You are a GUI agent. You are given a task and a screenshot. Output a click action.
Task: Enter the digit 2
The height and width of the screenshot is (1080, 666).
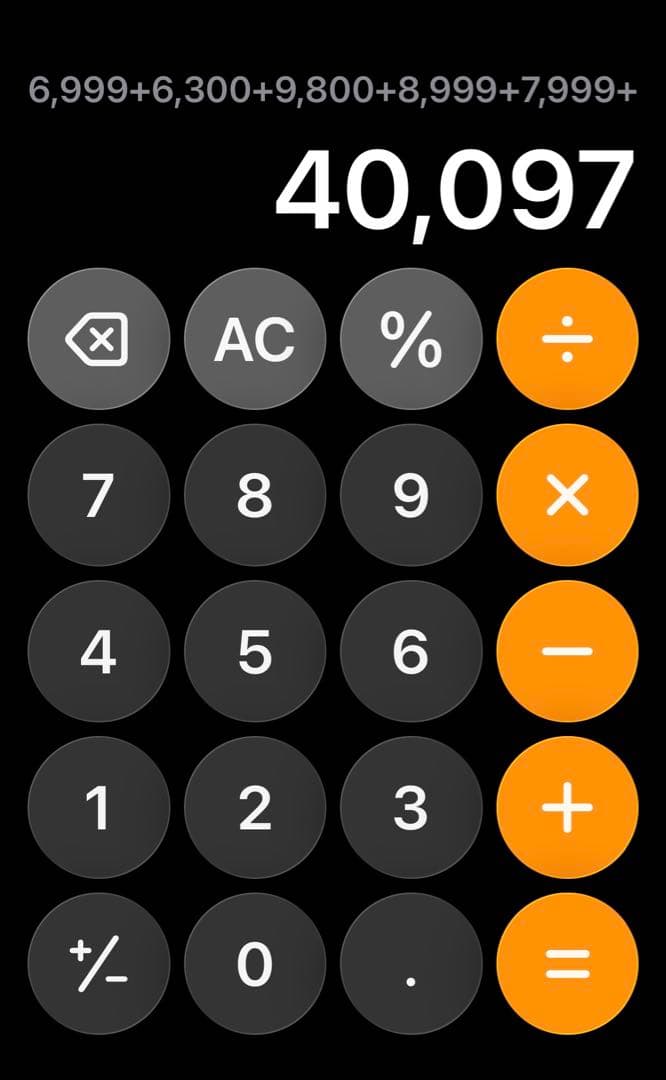(x=254, y=808)
